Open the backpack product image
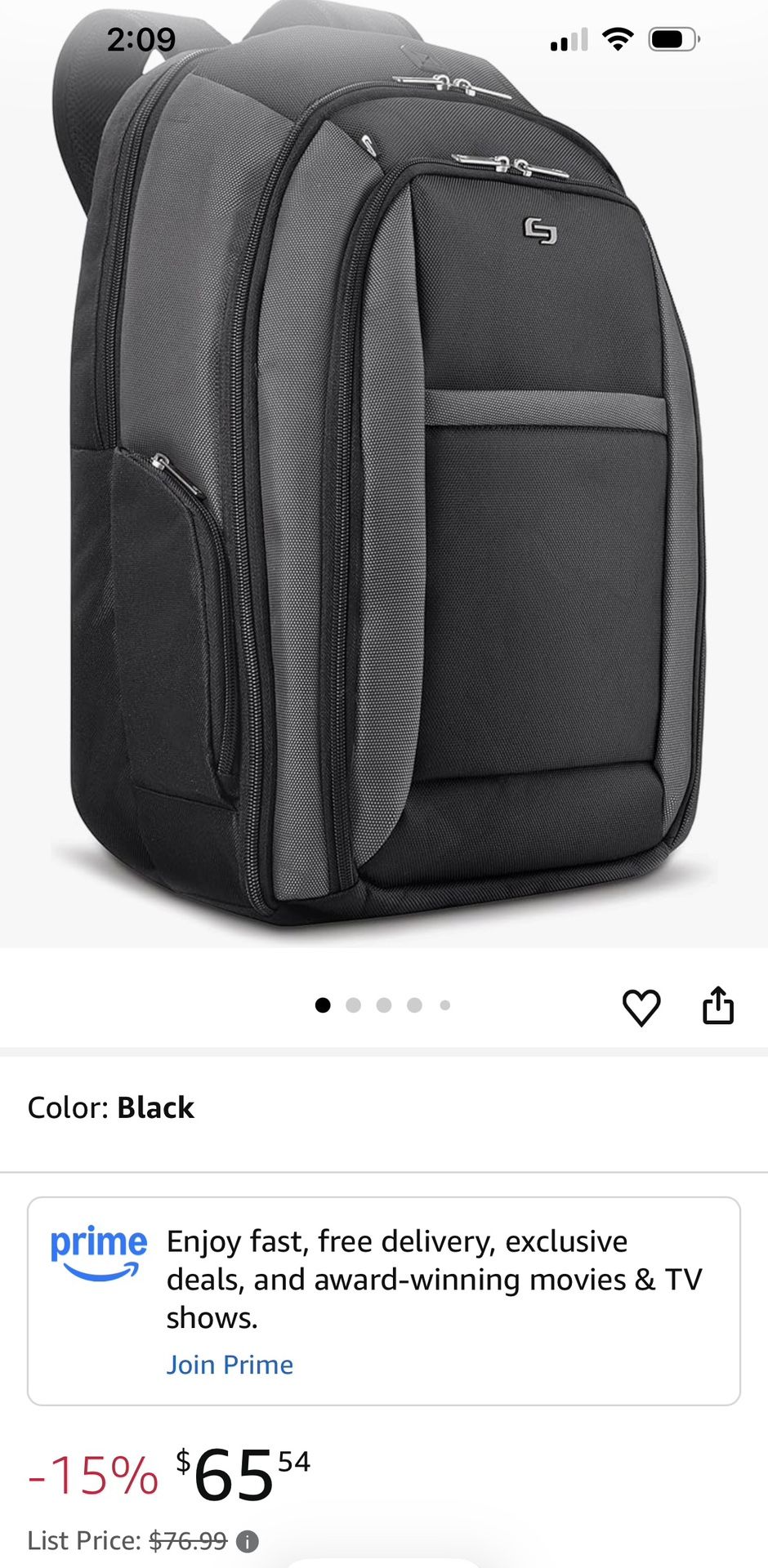 click(384, 474)
